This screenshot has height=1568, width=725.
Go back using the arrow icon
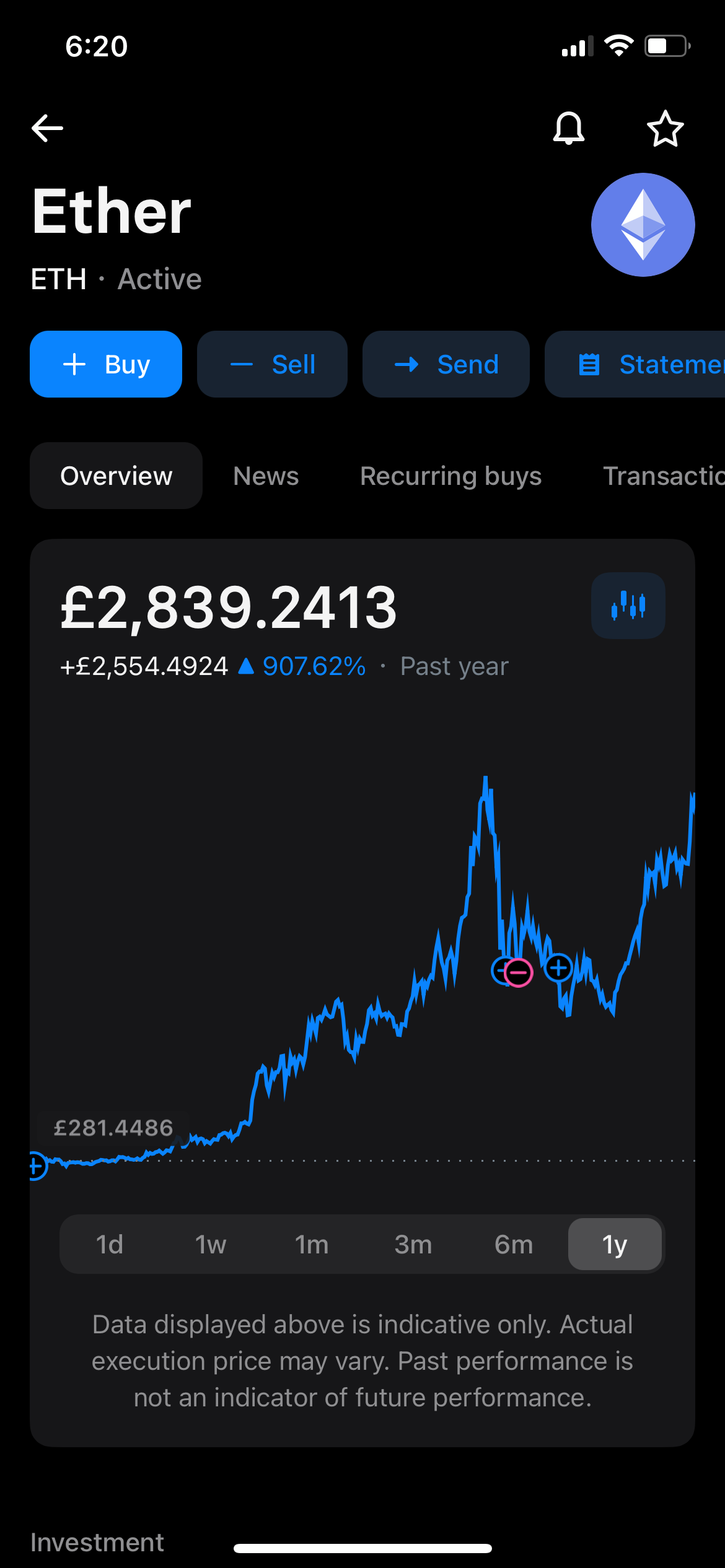pos(47,128)
